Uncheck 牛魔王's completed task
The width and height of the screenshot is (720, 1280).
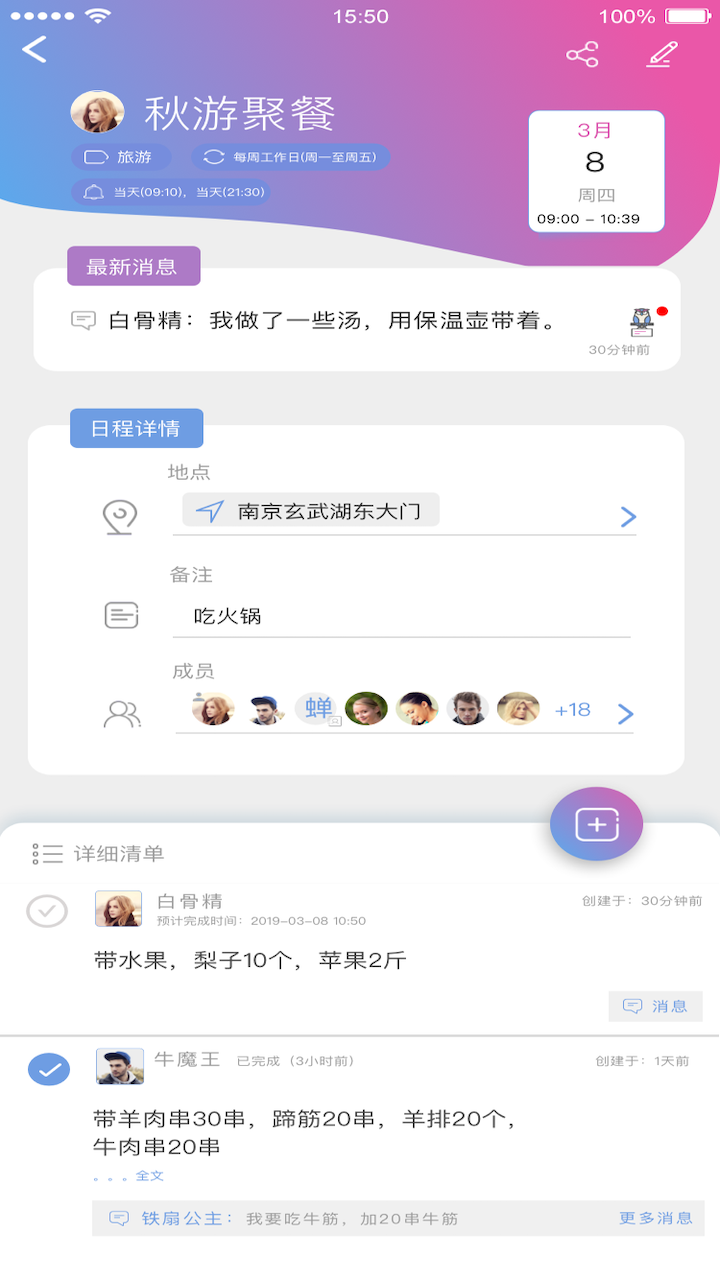pos(47,1068)
